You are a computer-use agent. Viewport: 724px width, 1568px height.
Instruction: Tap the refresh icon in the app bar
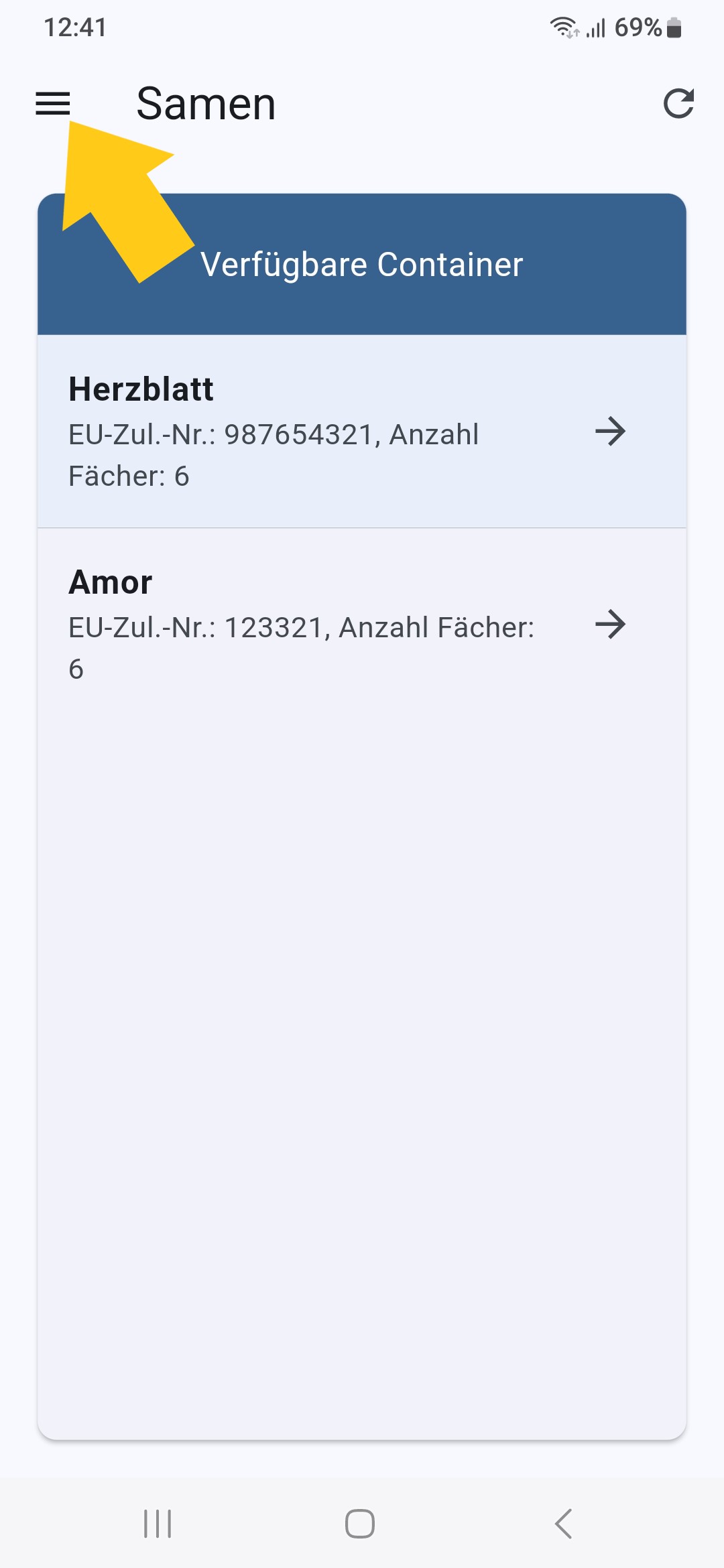678,104
